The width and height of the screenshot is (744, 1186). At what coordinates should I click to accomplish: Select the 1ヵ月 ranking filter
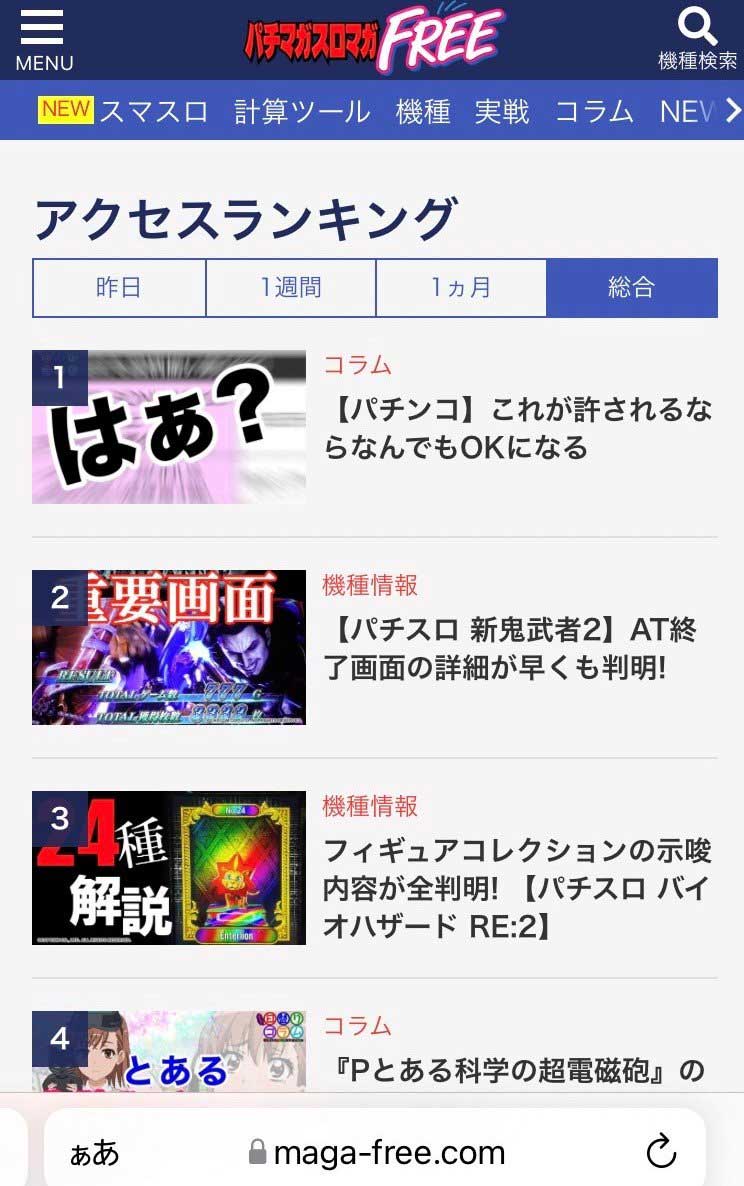click(x=461, y=287)
